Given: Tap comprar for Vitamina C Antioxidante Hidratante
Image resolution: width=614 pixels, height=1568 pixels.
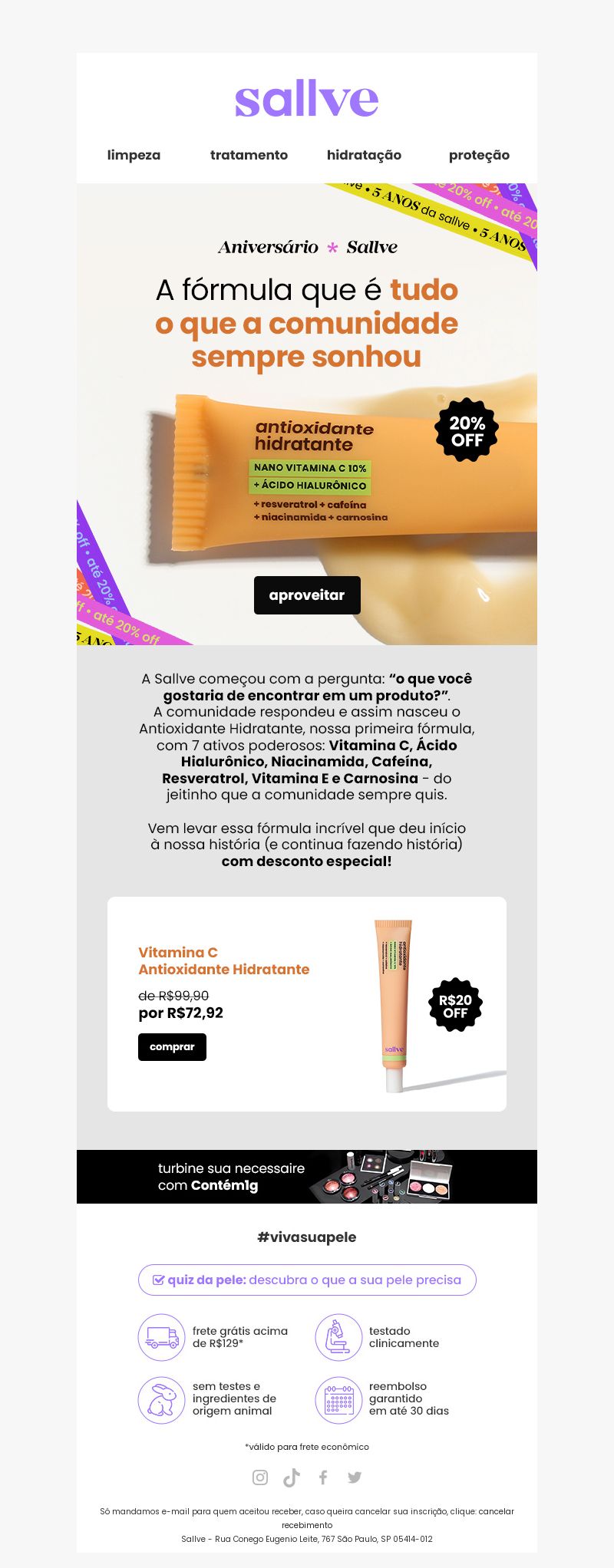Looking at the screenshot, I should [x=172, y=1047].
